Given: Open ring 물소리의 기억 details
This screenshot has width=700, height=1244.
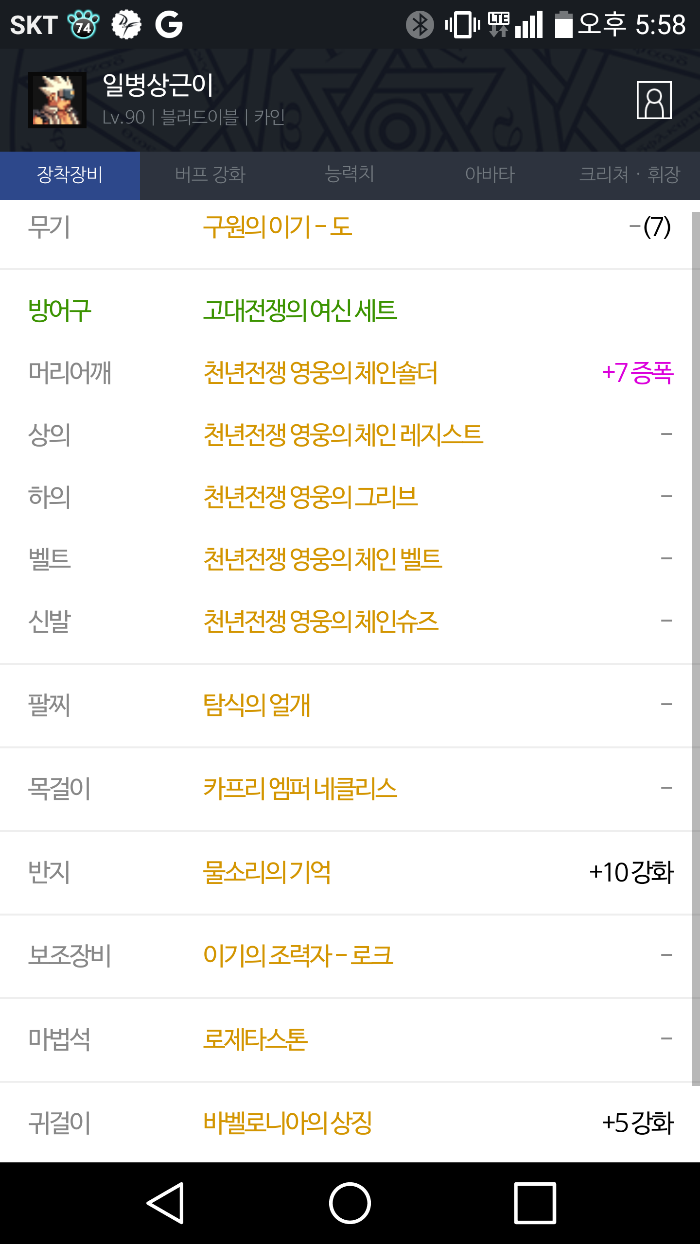Looking at the screenshot, I should [267, 872].
